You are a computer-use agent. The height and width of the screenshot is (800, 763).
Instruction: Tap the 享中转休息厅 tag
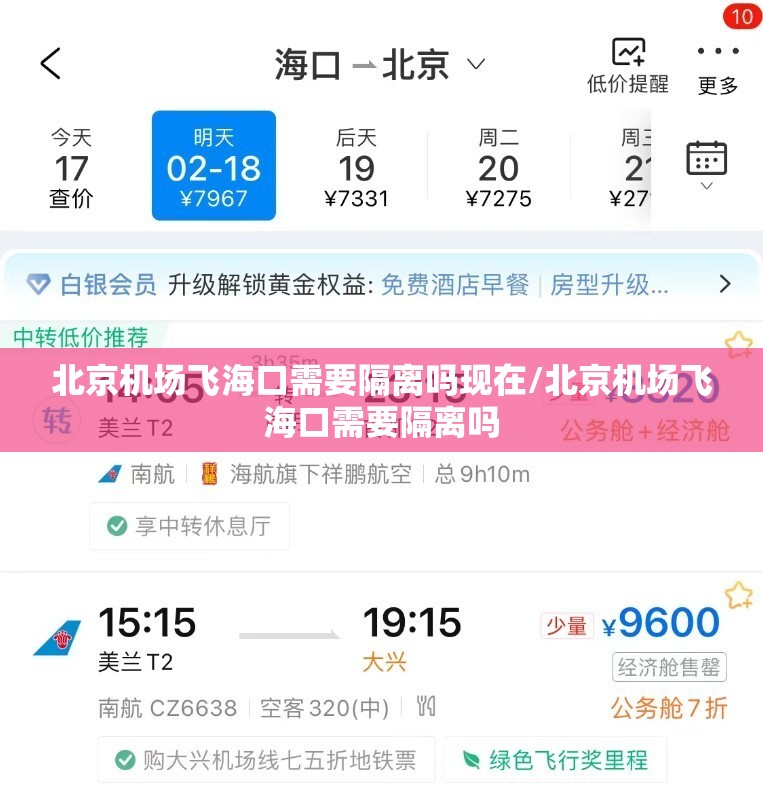[189, 525]
